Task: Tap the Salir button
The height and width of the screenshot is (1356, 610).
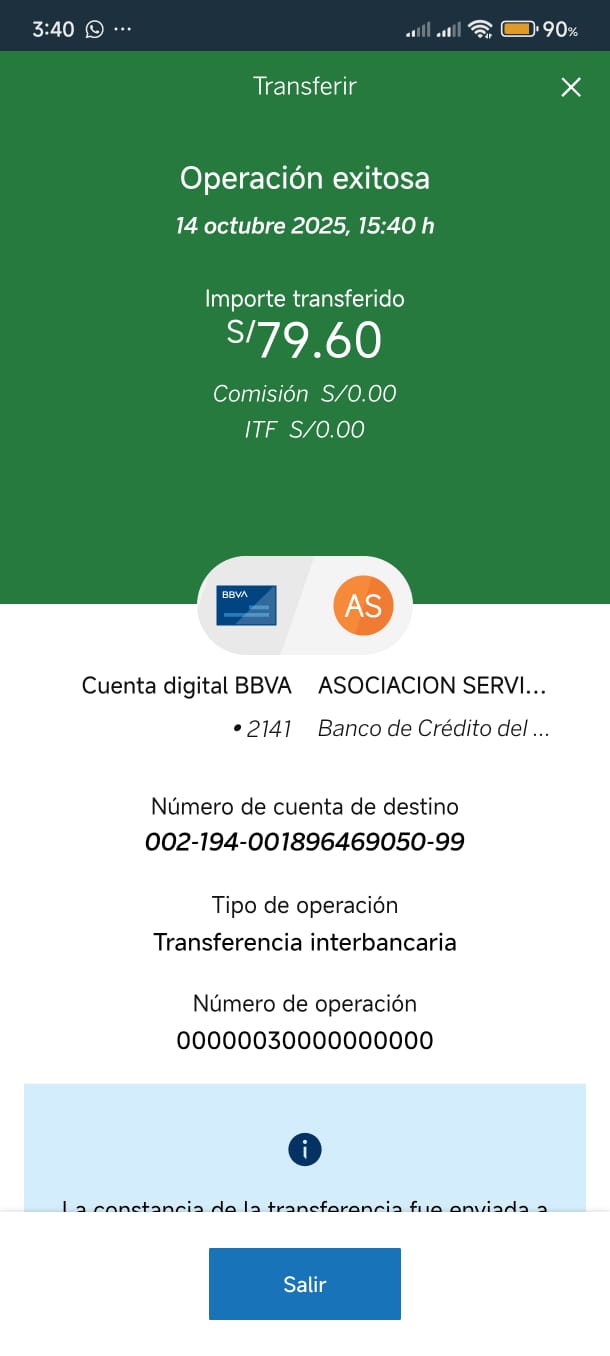Action: coord(304,1284)
